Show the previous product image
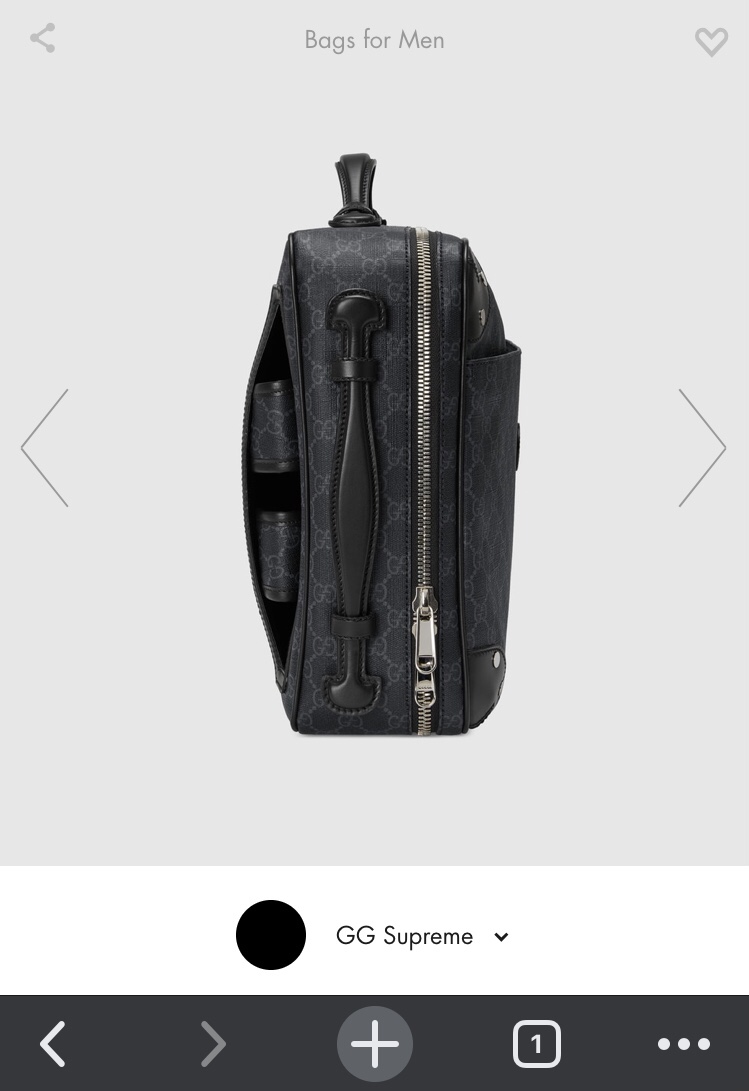The width and height of the screenshot is (749, 1091). 45,448
